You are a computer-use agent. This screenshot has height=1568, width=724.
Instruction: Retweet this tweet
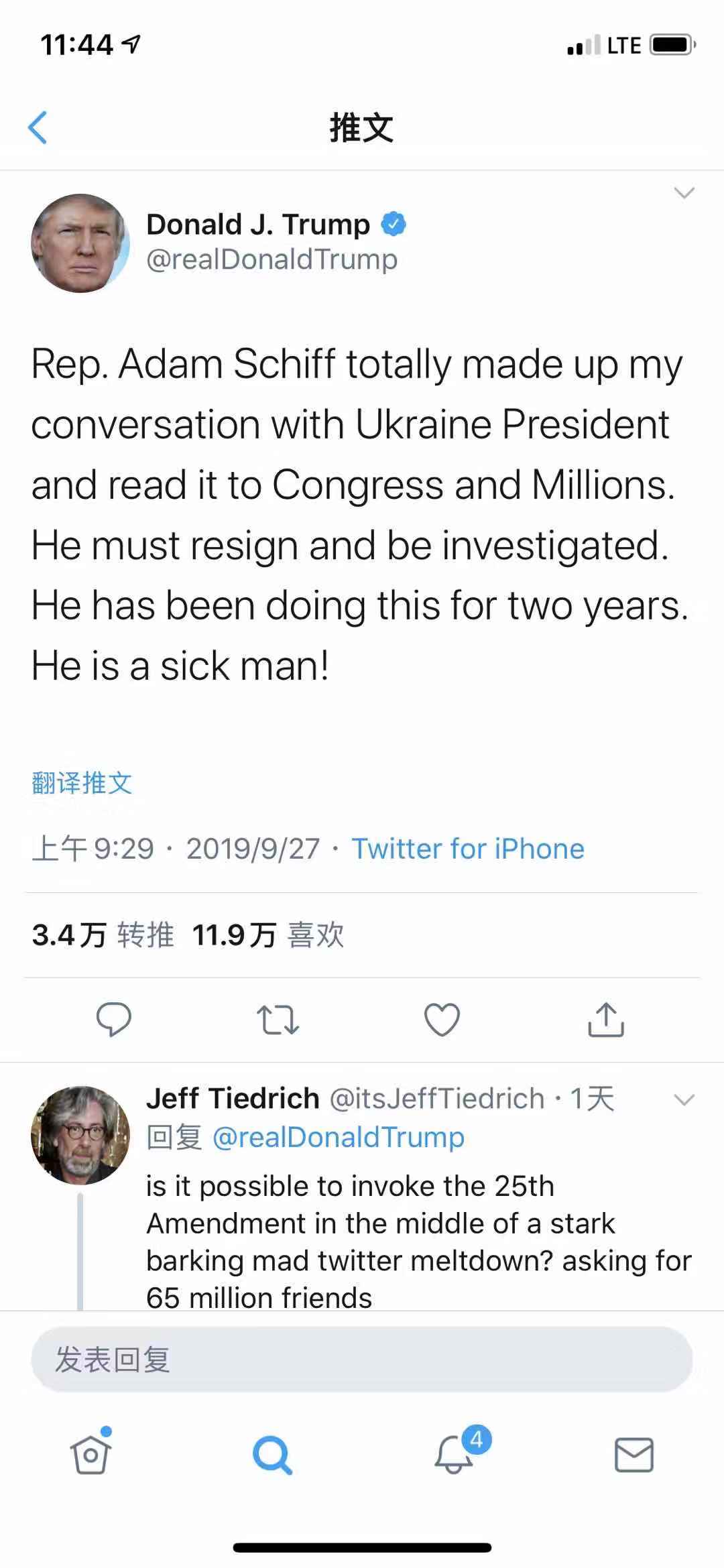[x=278, y=1020]
